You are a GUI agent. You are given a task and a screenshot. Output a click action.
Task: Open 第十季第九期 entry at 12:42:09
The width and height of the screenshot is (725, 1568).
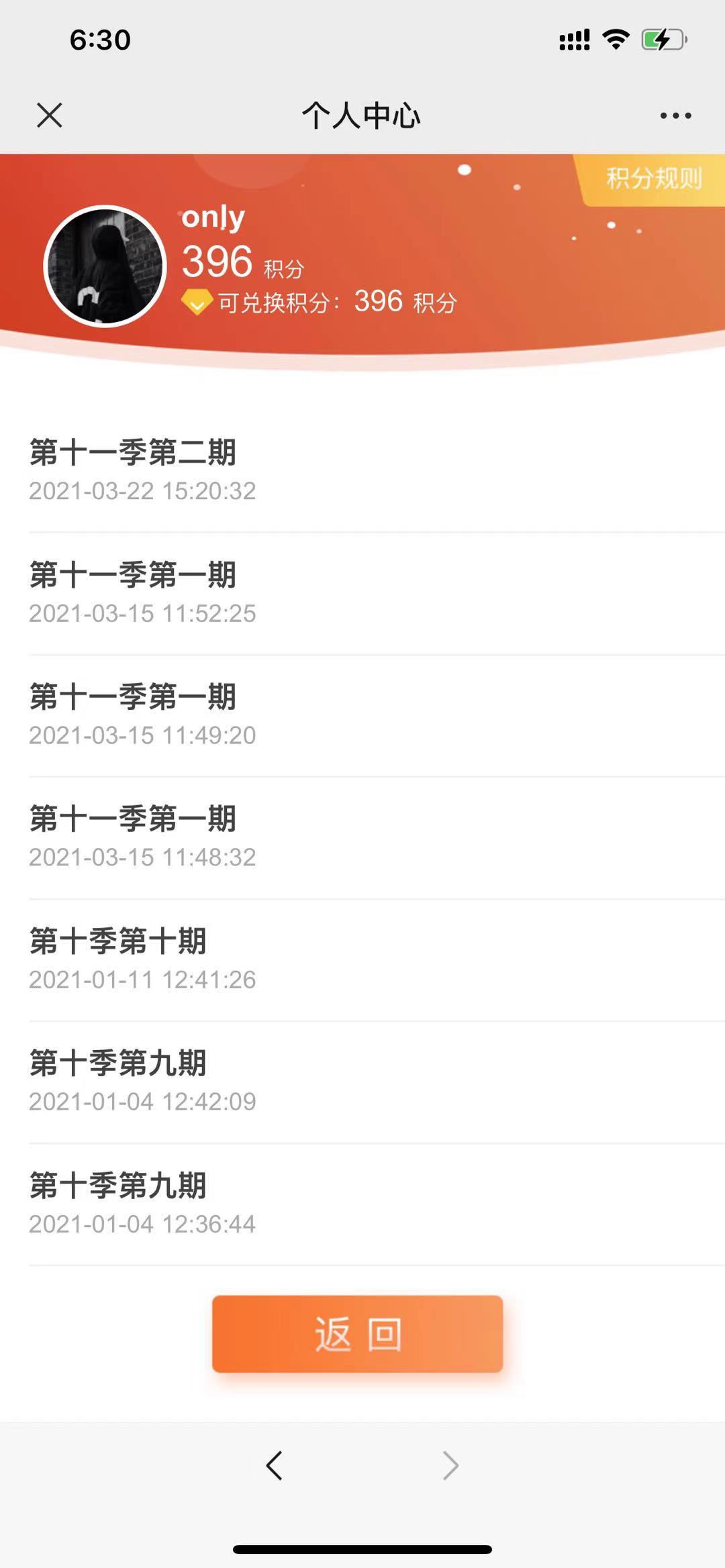point(362,1082)
